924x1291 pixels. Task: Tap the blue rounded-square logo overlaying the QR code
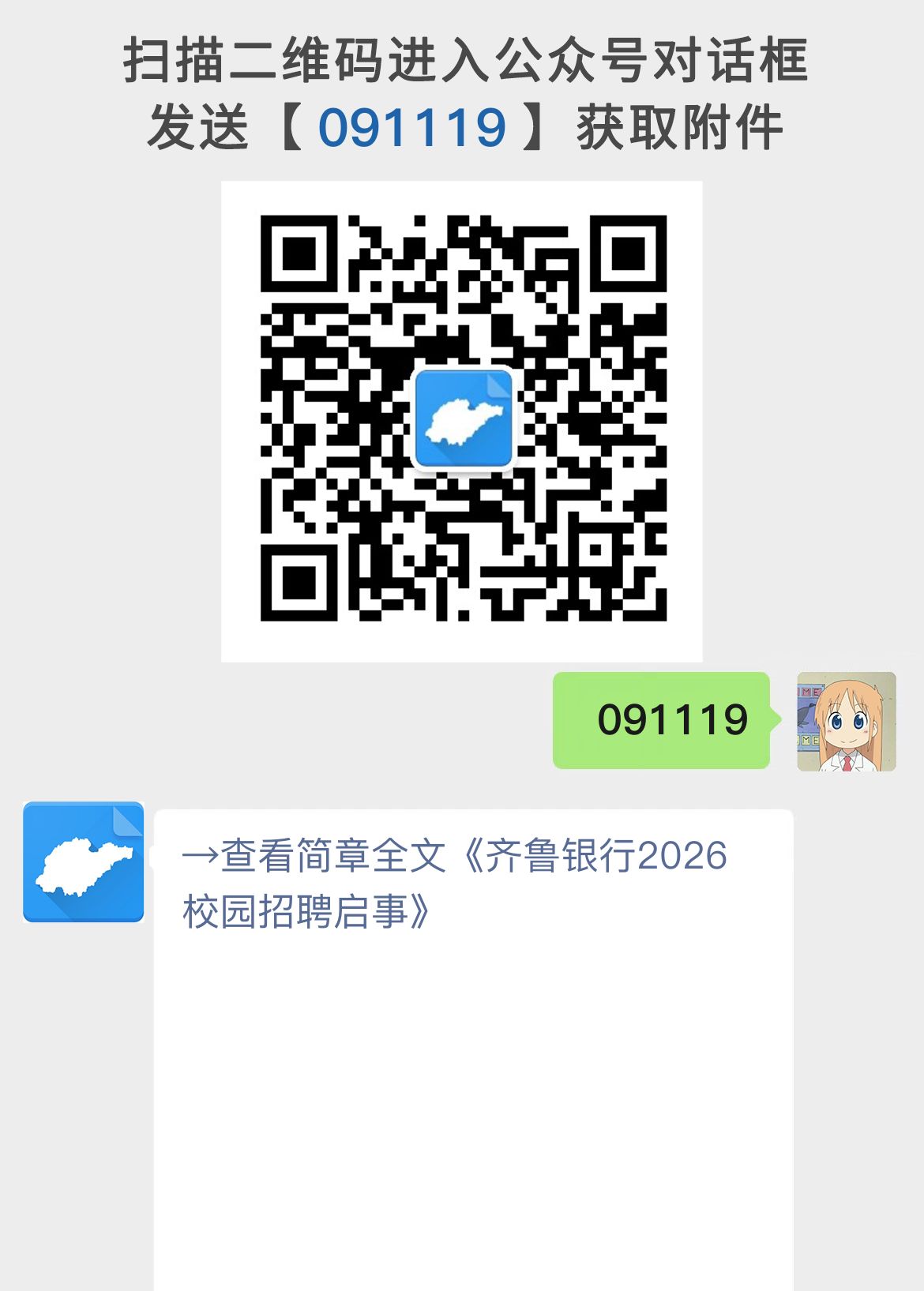point(464,416)
